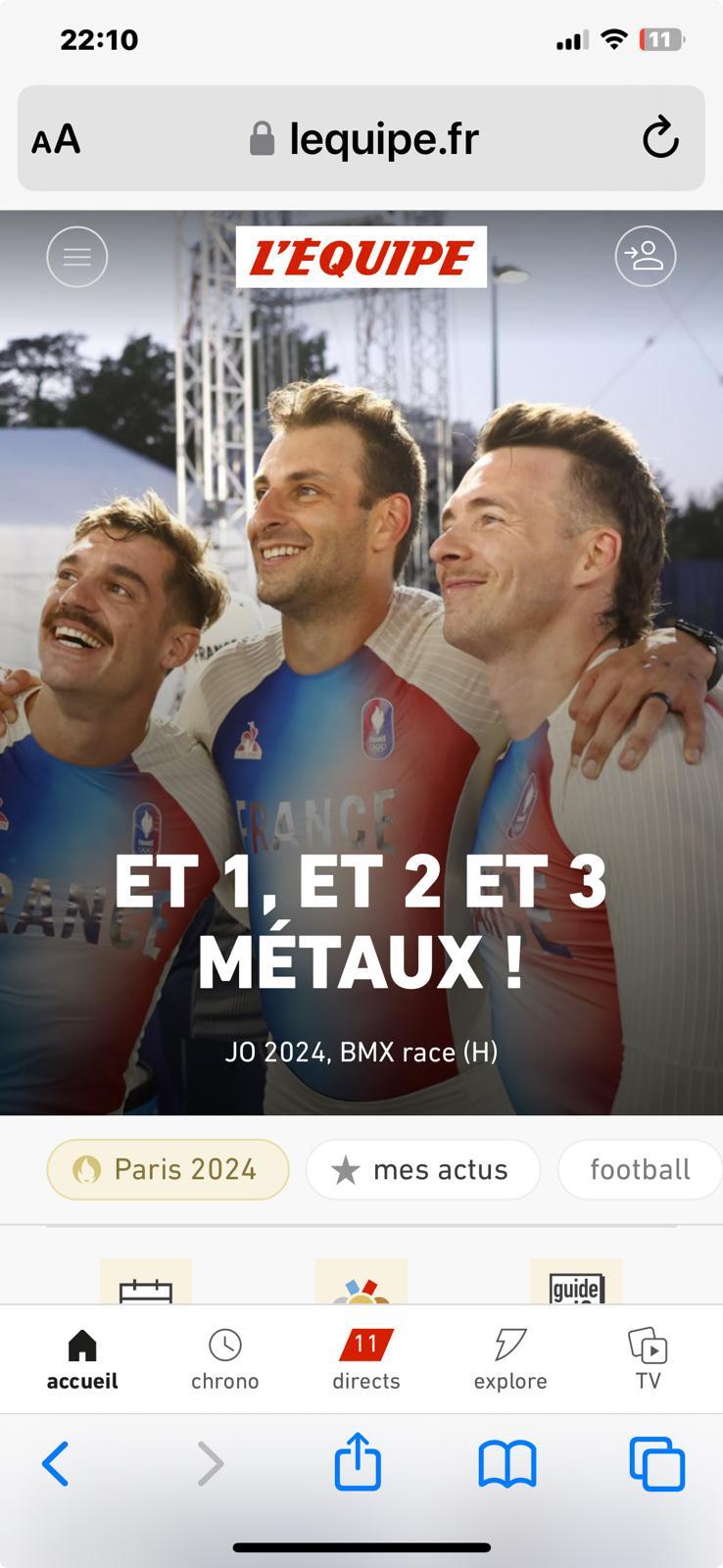Image resolution: width=723 pixels, height=1568 pixels.
Task: Switch to the chrono tab
Action: (224, 1359)
